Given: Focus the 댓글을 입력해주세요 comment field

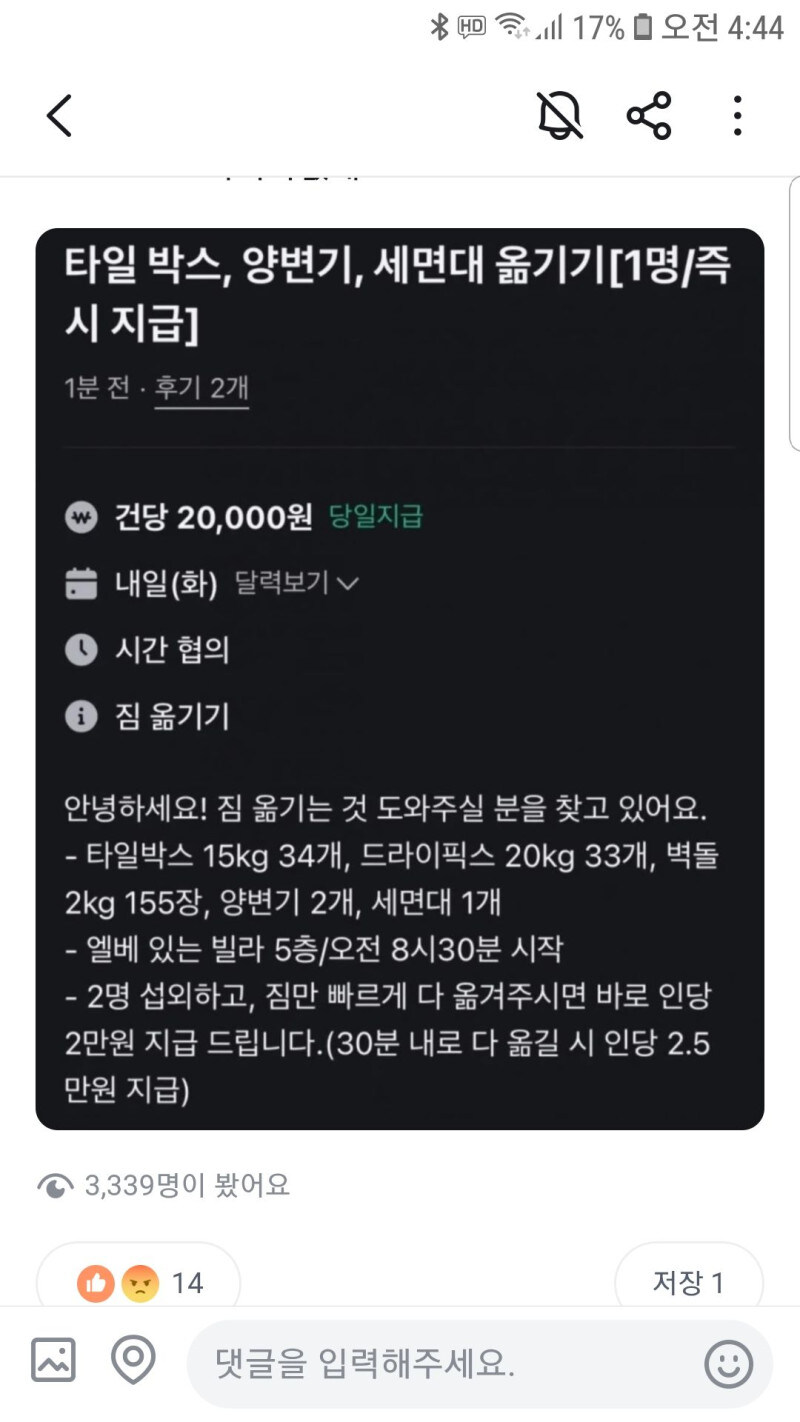Looking at the screenshot, I should [x=440, y=1363].
